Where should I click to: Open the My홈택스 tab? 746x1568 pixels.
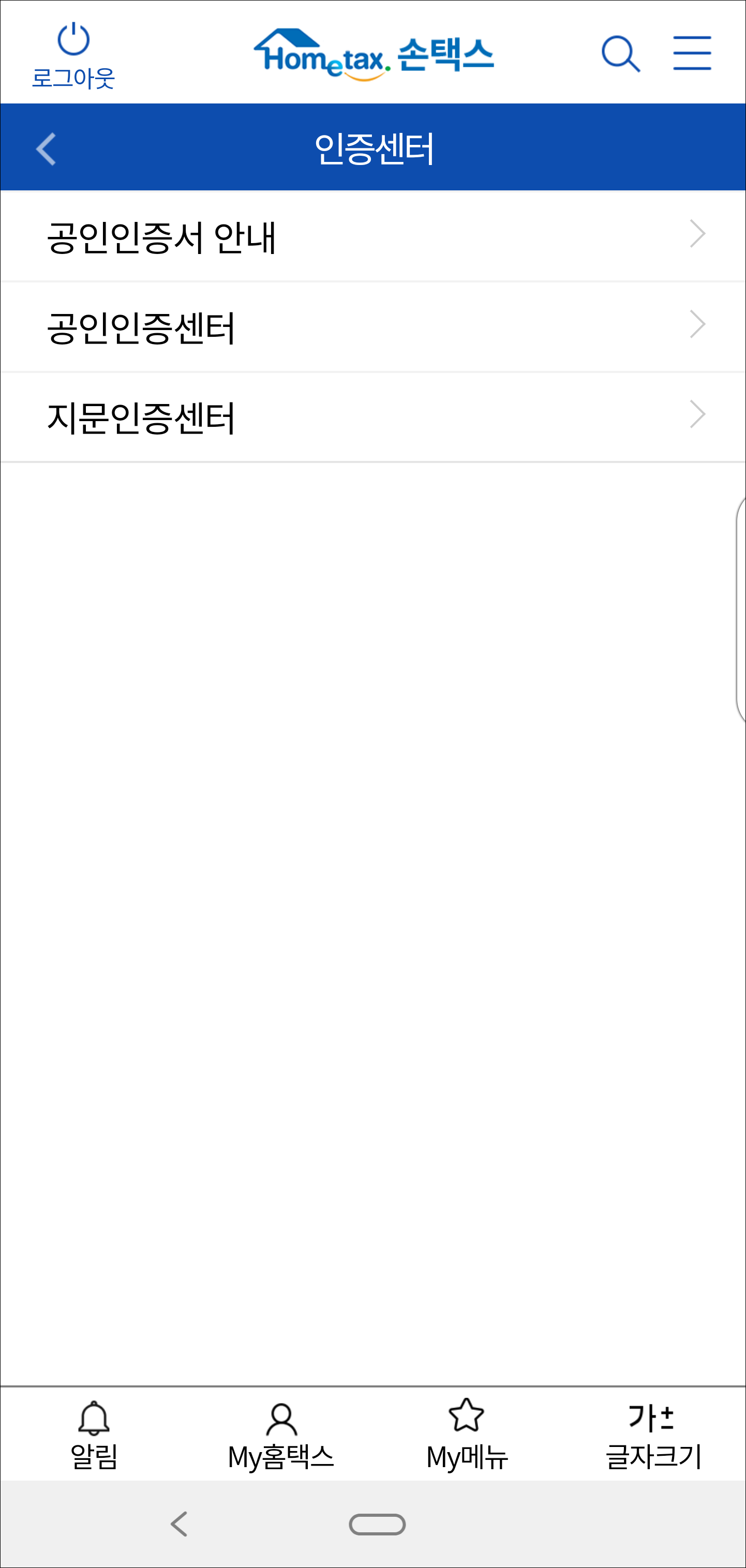[x=280, y=1435]
